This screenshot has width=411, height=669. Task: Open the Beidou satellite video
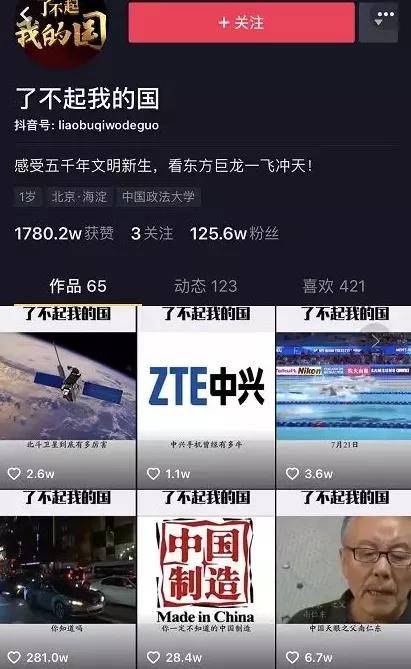pos(68,397)
